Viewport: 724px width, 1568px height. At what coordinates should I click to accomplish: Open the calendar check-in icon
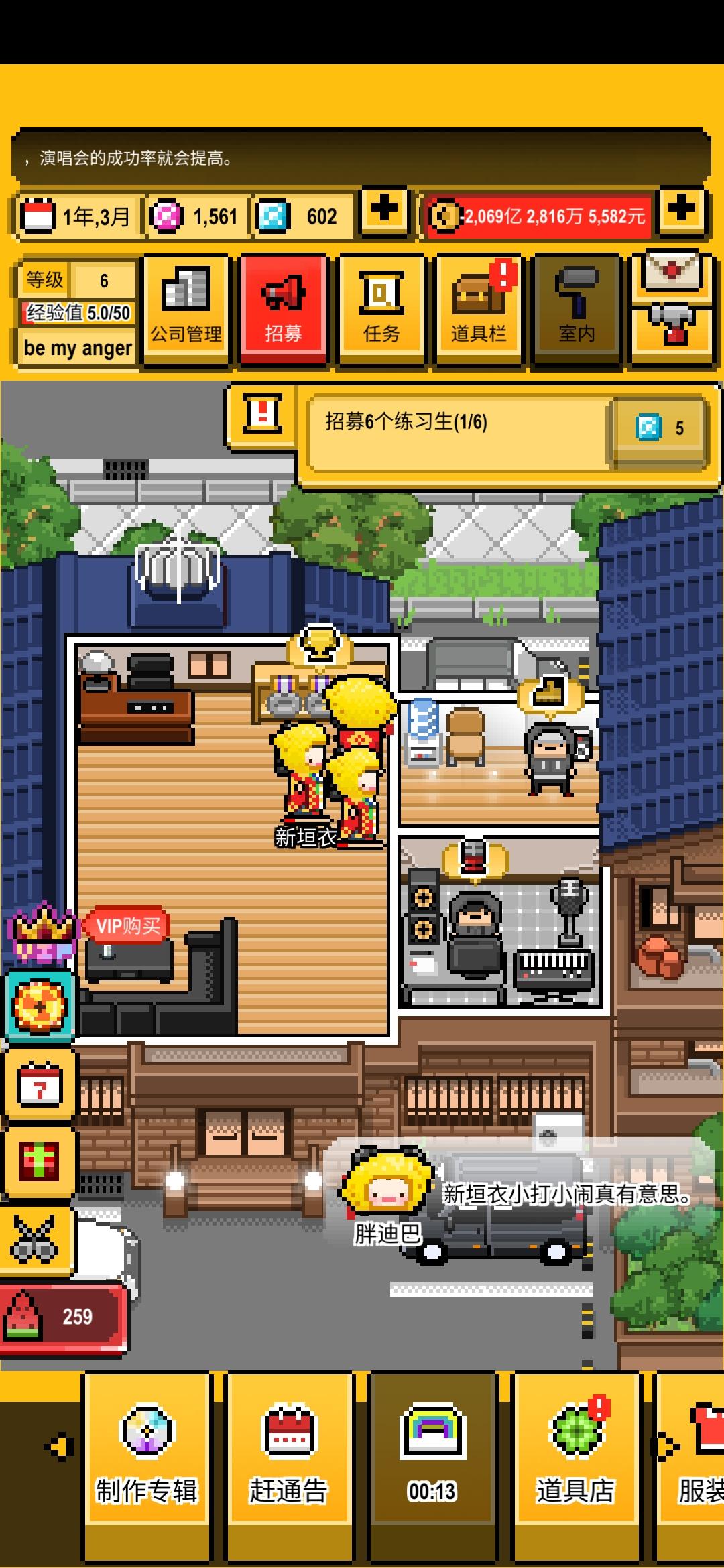tap(38, 1086)
